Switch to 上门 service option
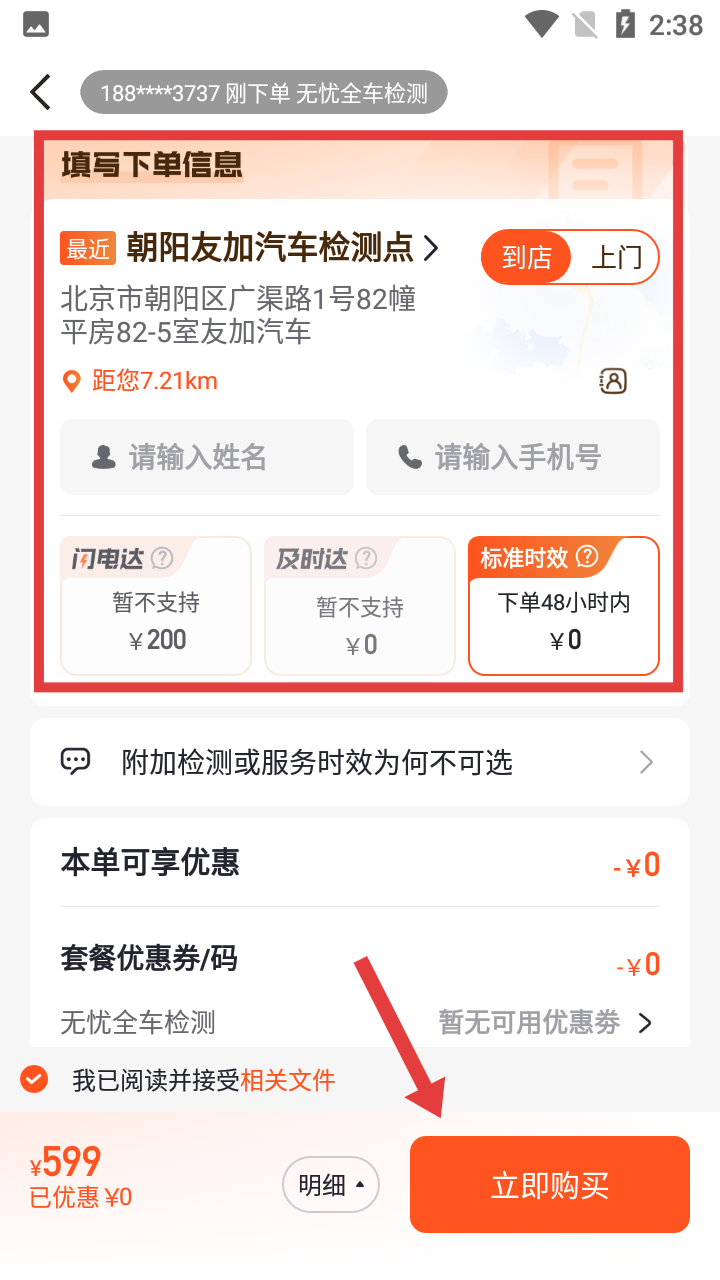The image size is (720, 1280). [616, 257]
